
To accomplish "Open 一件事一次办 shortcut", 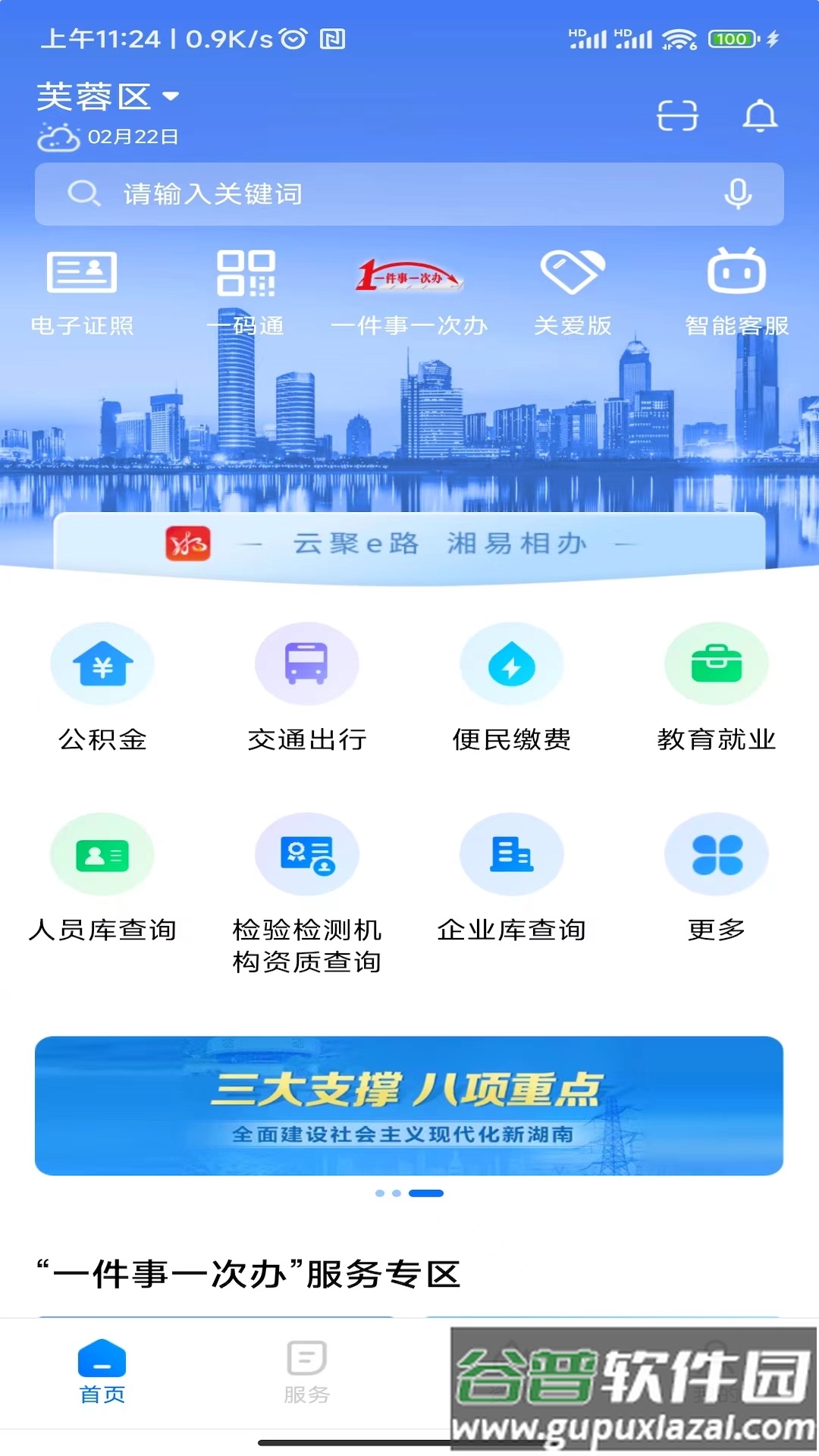I will pos(409,290).
